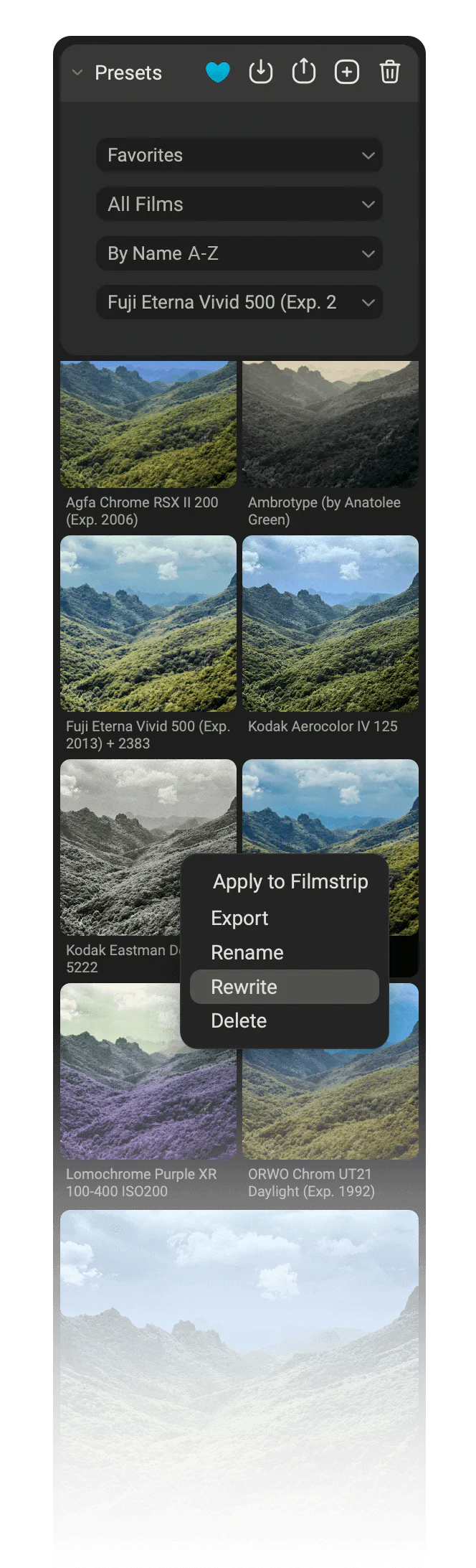The image size is (476, 1568).
Task: Select the Ambrotype preset thumbnail
Action: coord(330,425)
